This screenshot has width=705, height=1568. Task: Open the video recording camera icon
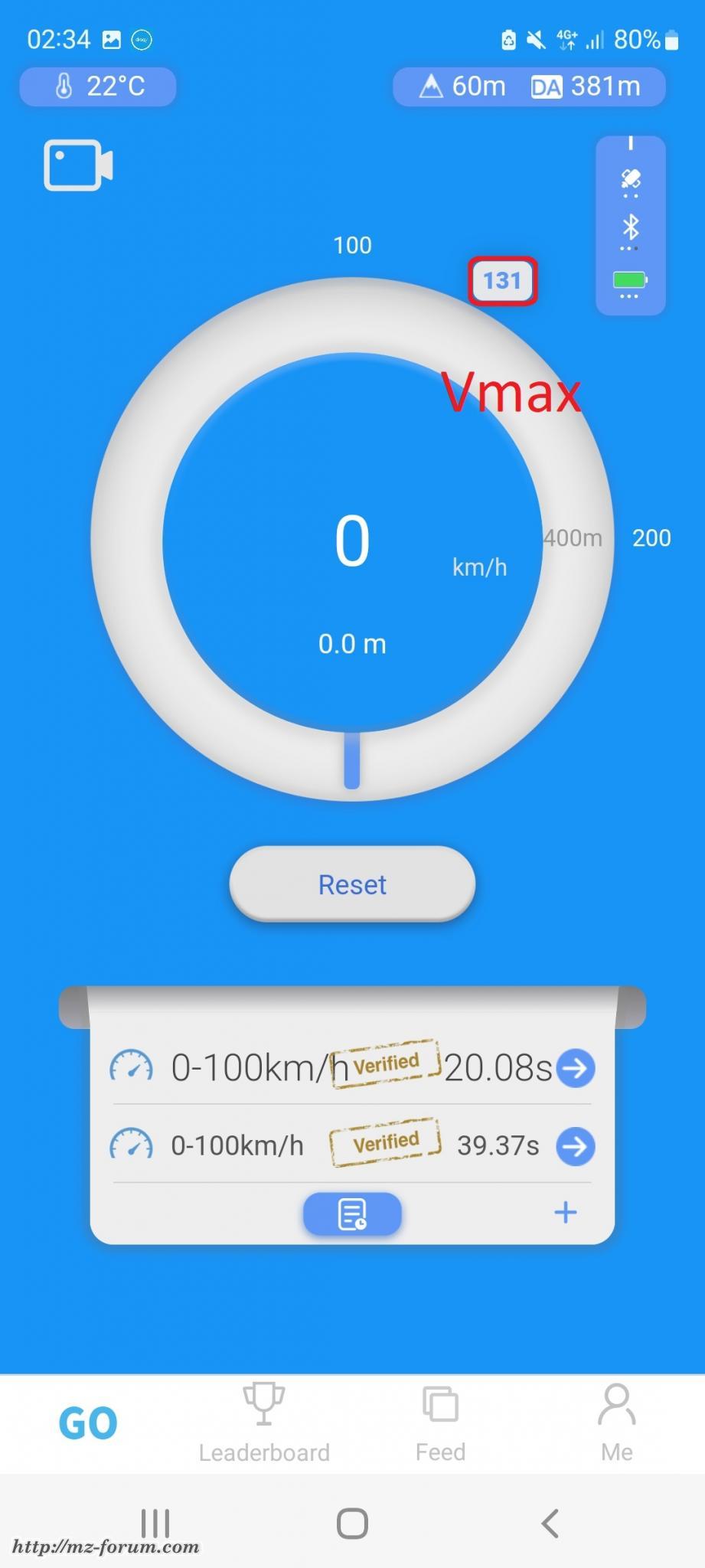78,165
